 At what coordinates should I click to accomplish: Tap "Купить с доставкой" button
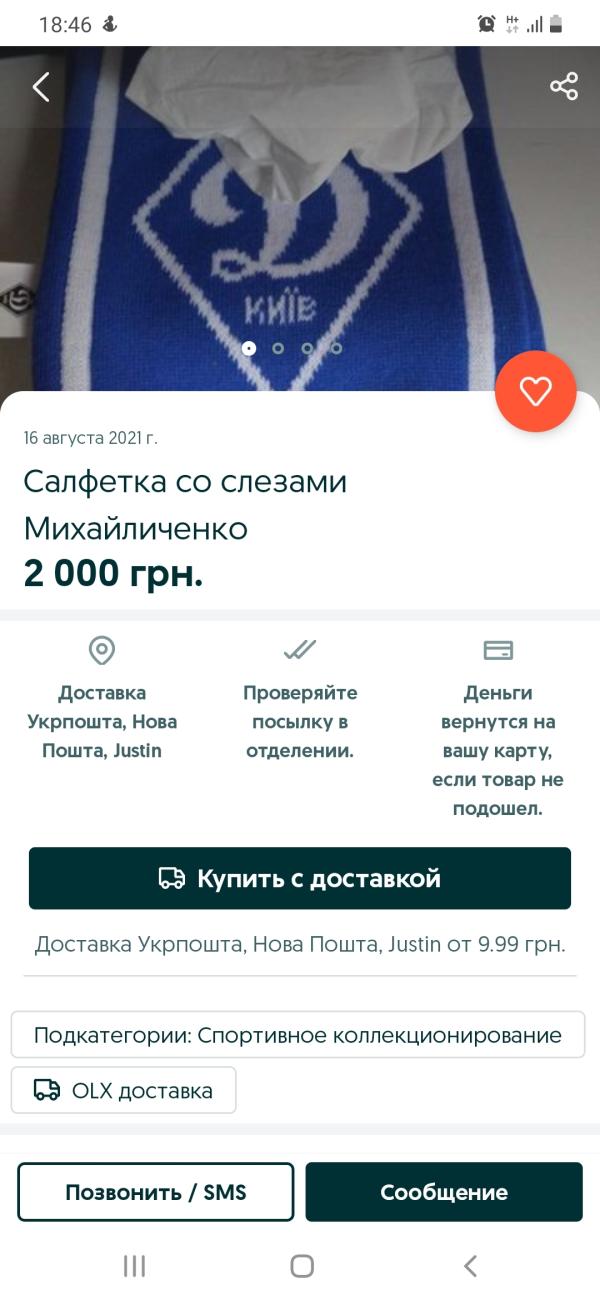300,879
